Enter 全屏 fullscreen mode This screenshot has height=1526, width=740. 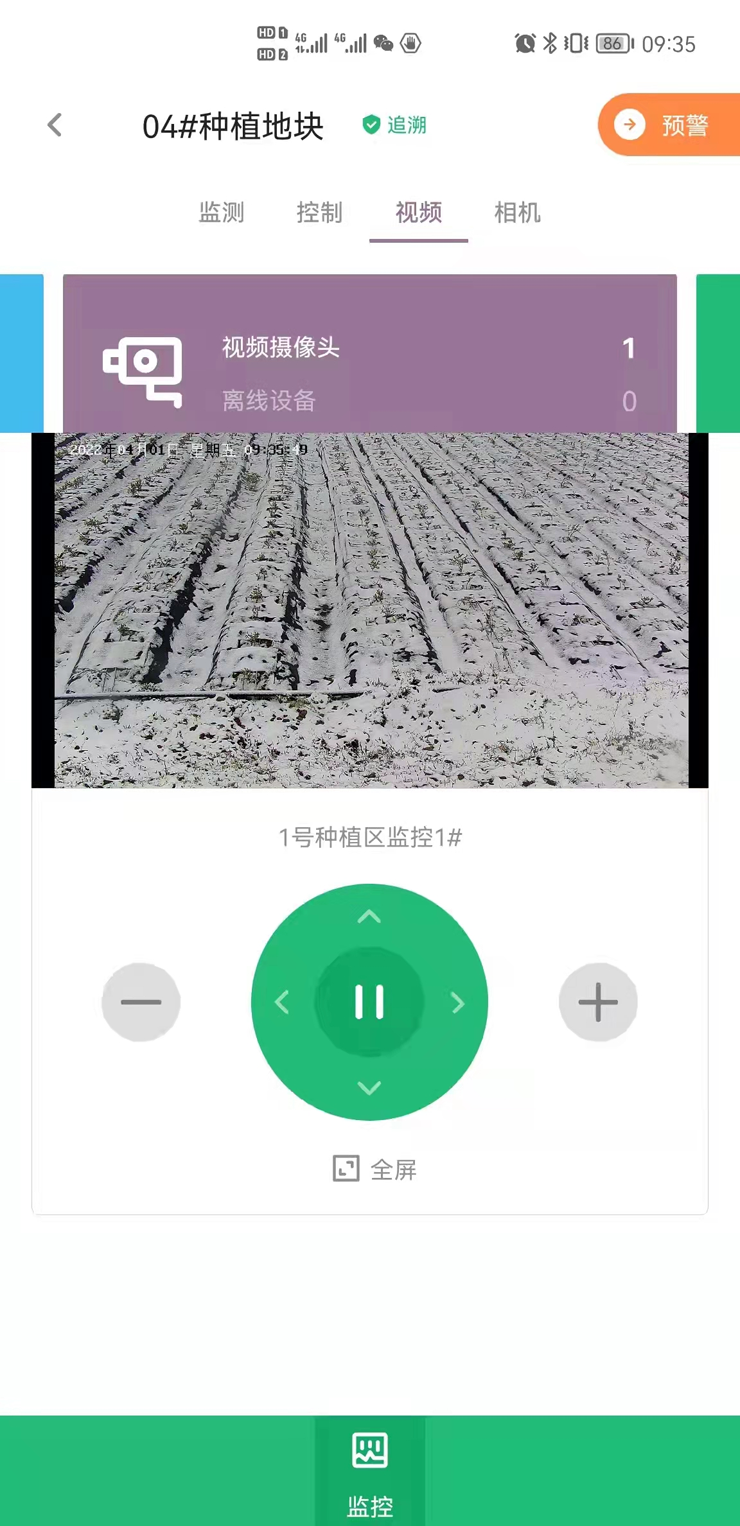point(374,1169)
